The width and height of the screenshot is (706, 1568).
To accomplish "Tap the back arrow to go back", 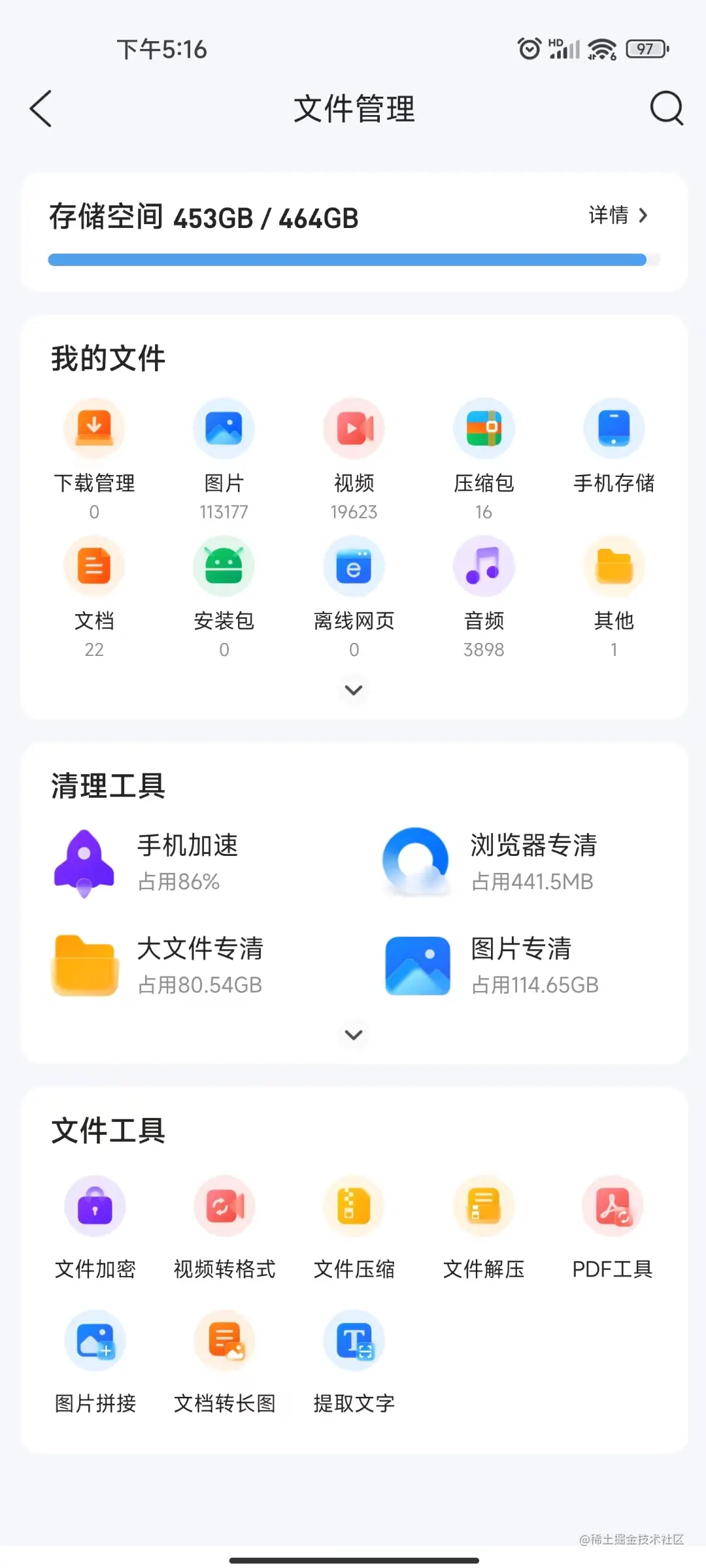I will coord(41,108).
